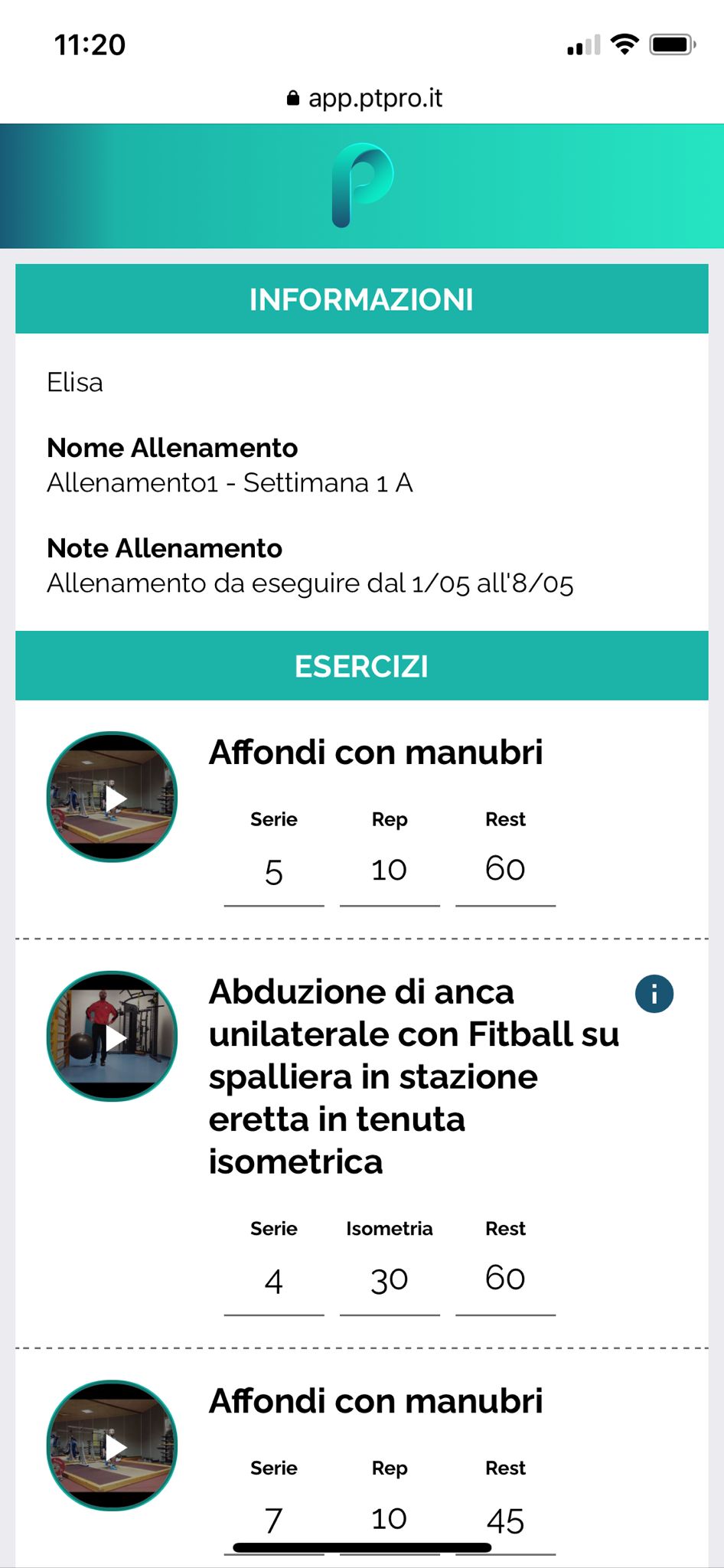This screenshot has width=724, height=1568.
Task: Tap the info icon next to Abduzione exercise
Action: coord(654,993)
